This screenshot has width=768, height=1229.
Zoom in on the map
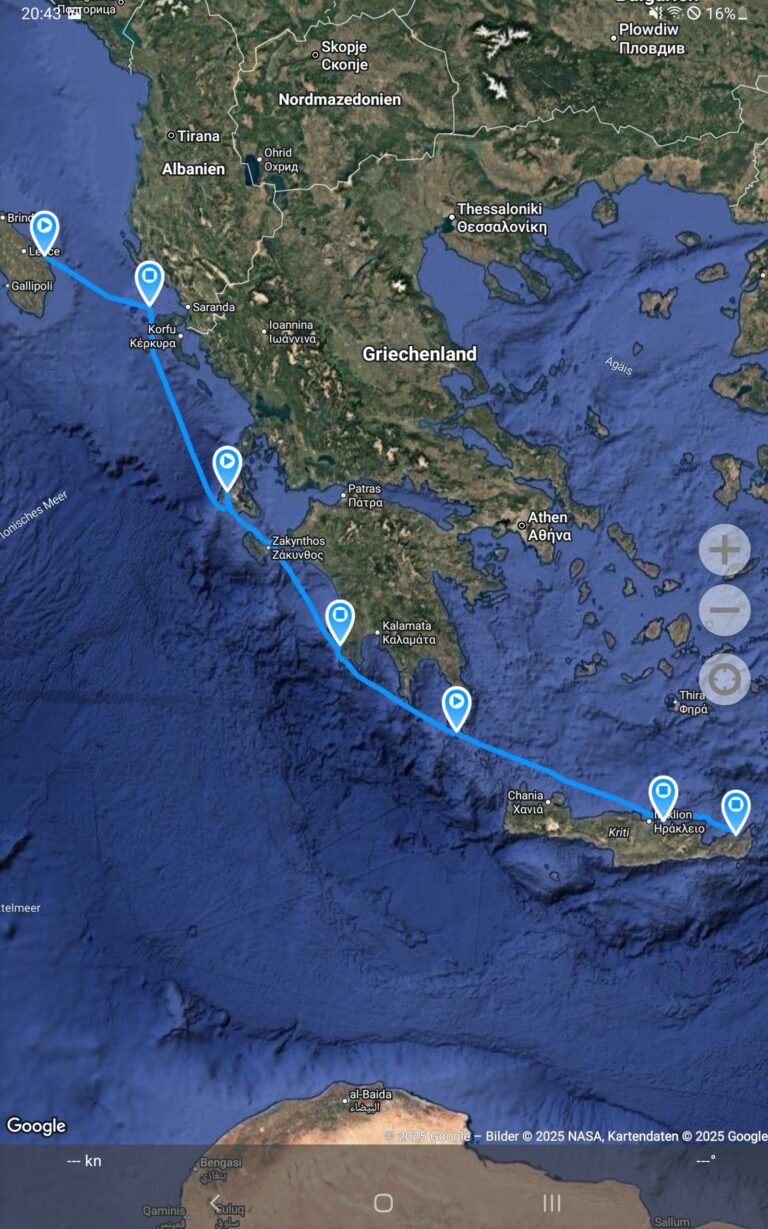point(724,550)
